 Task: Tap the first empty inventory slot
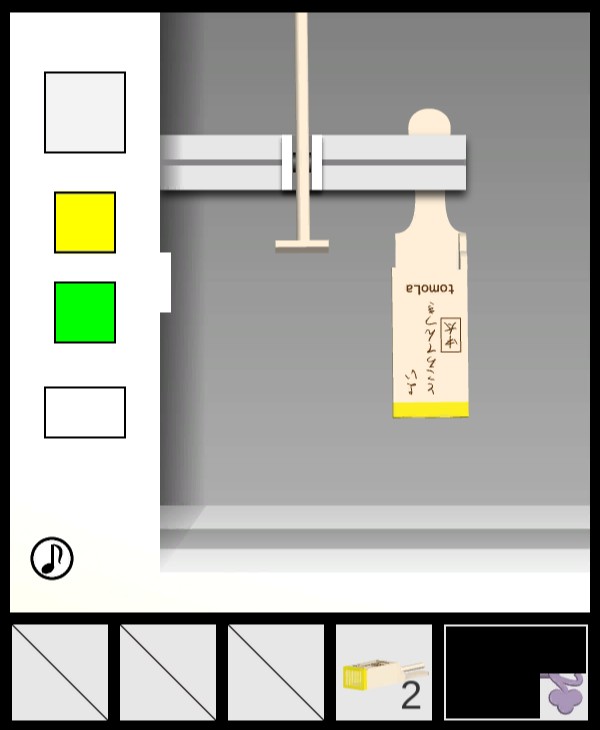[x=60, y=672]
